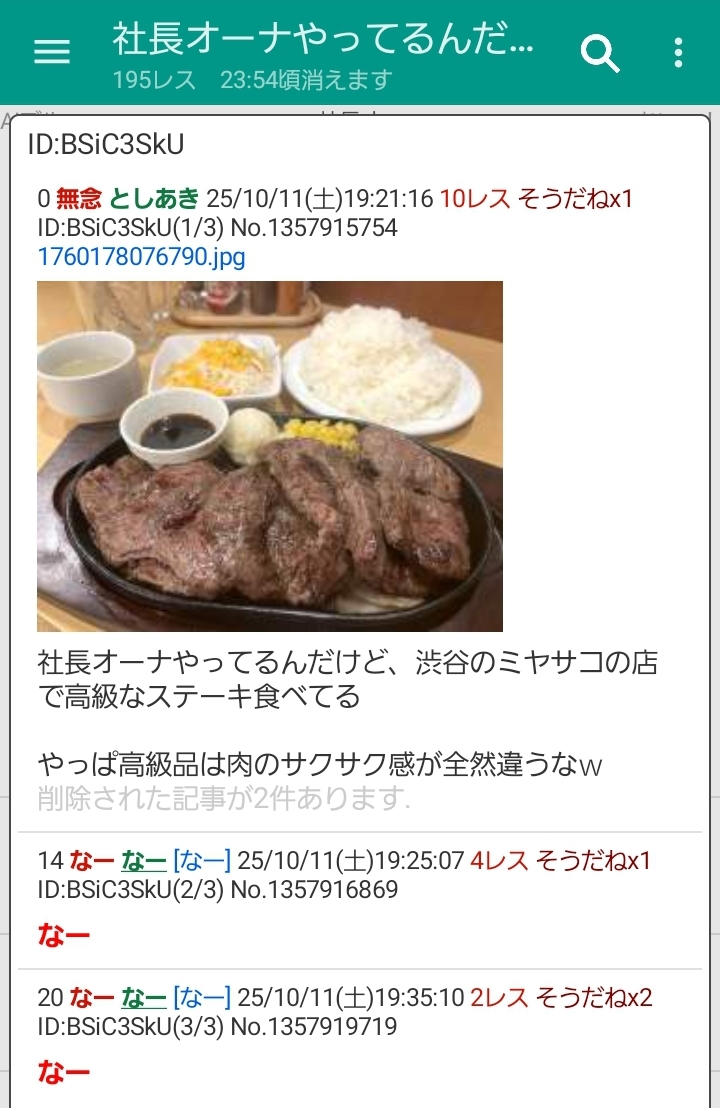The height and width of the screenshot is (1108, 720).
Task: Open the underlined なー mail link in post 14
Action: click(x=143, y=860)
